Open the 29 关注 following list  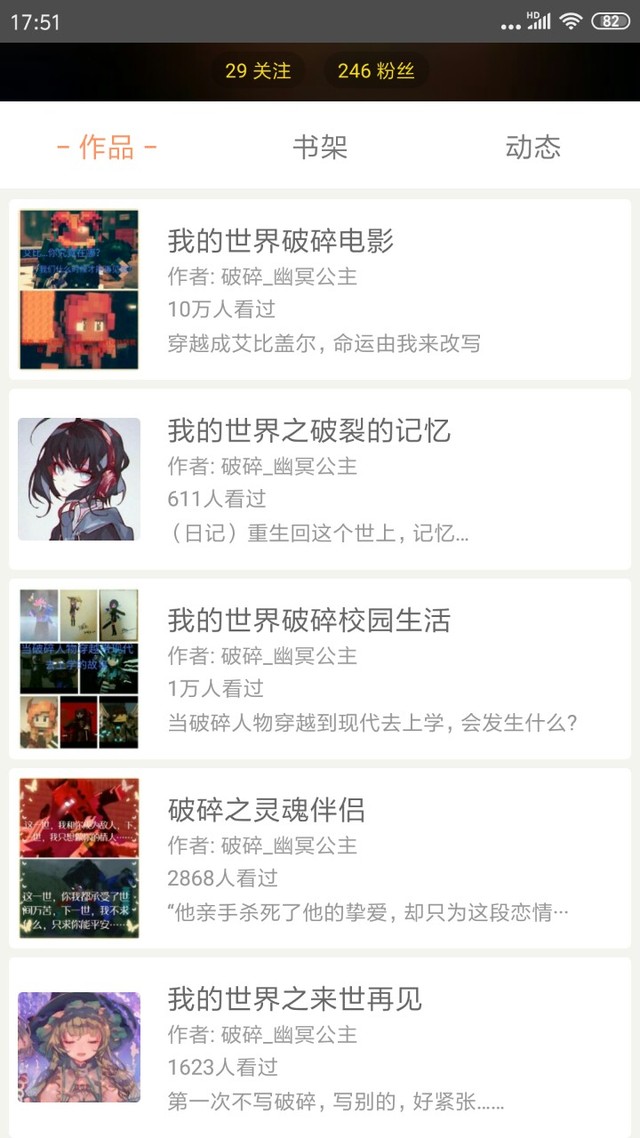point(258,71)
